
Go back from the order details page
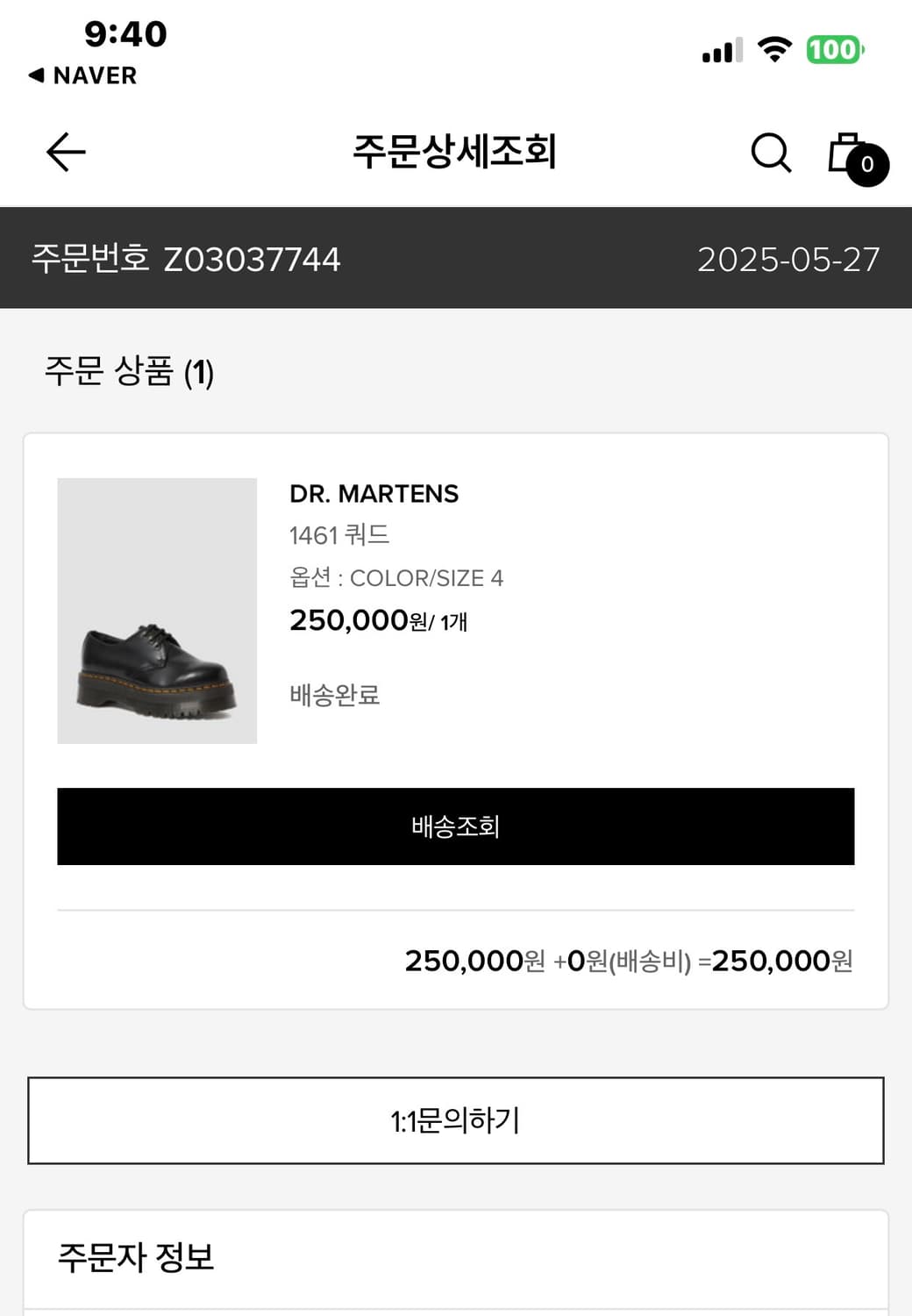(66, 153)
